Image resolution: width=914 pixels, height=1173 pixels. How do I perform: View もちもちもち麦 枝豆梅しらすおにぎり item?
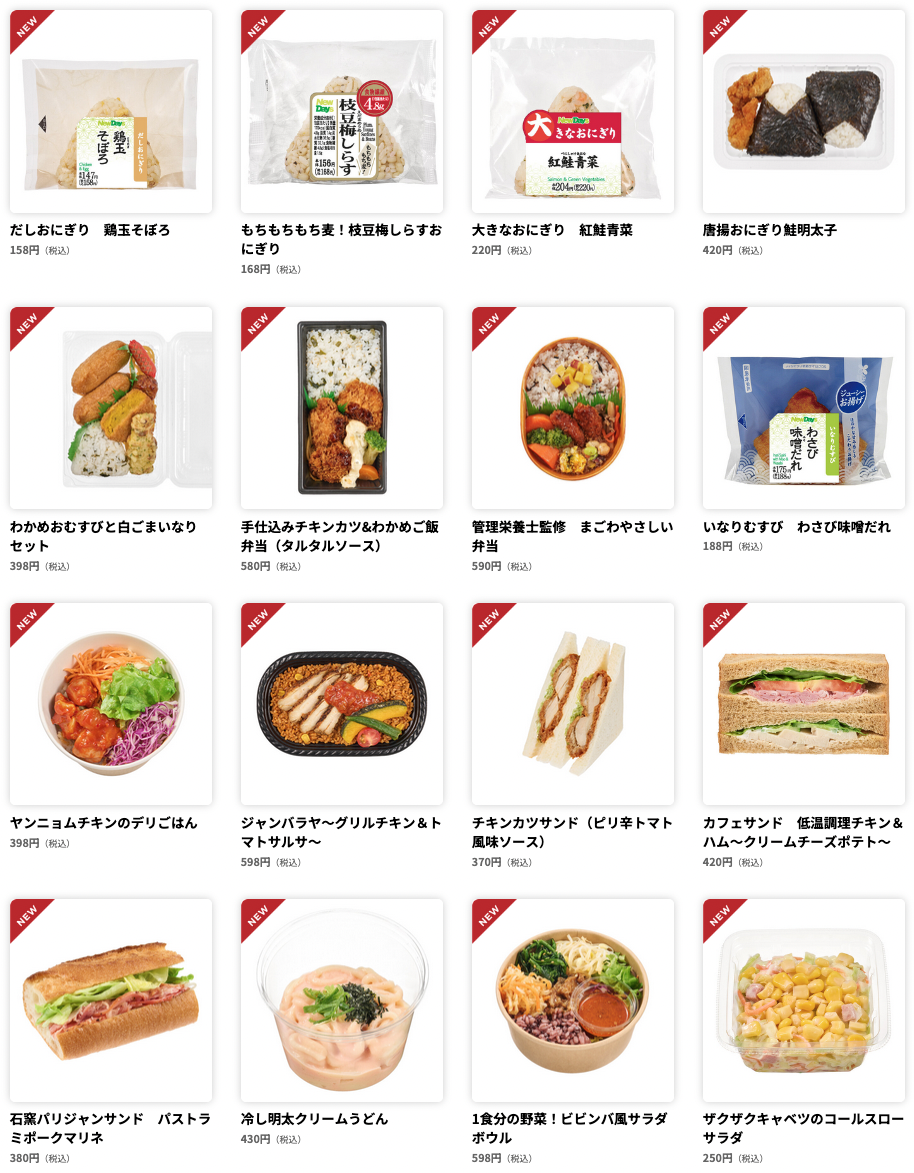click(x=341, y=112)
